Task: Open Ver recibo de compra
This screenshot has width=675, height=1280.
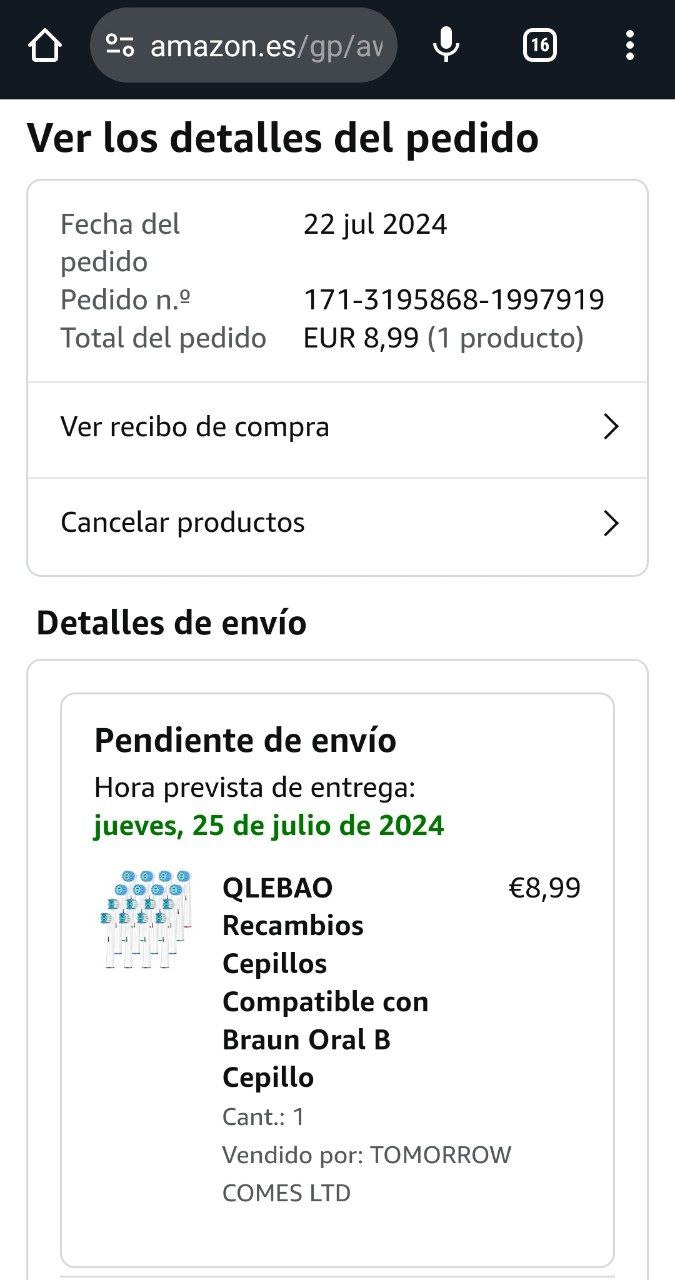Action: (x=337, y=428)
